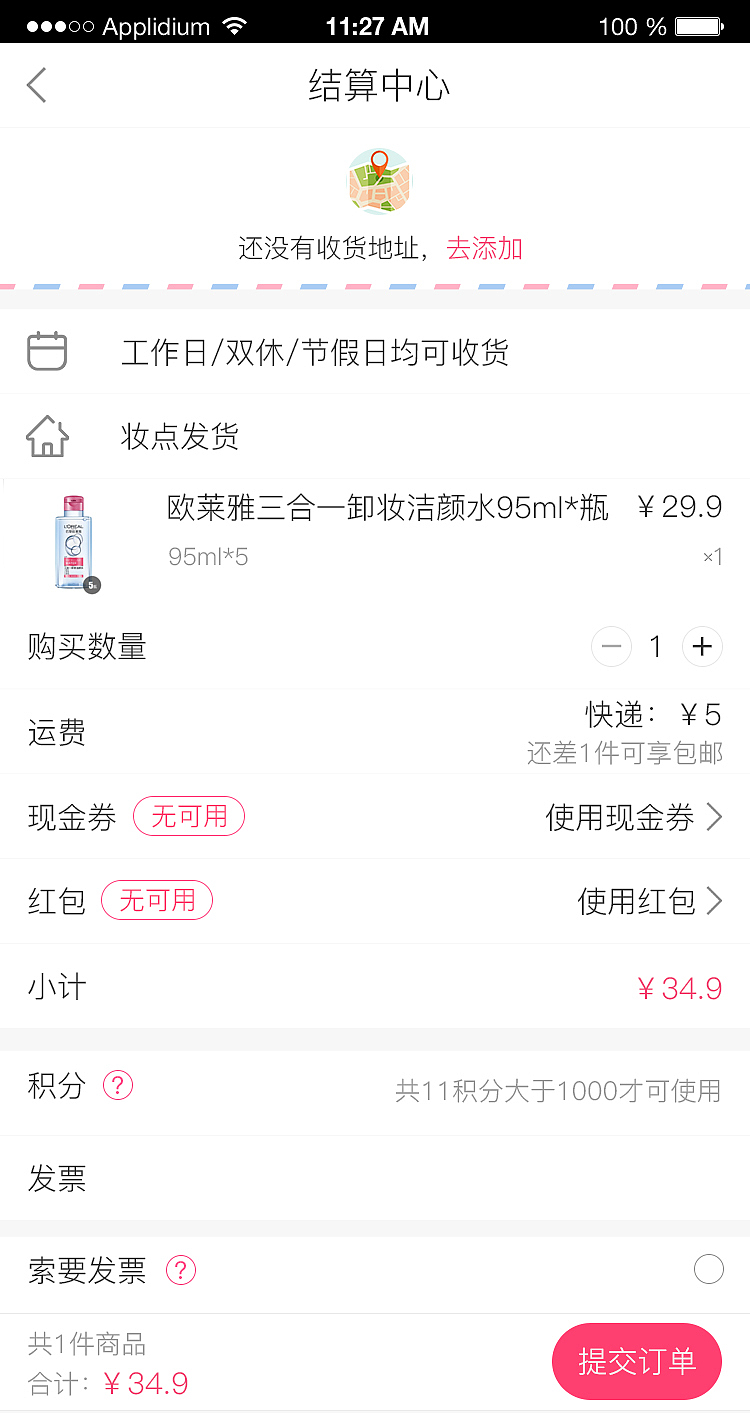This screenshot has height=1413, width=750.
Task: Click the 无可用 badge beside 红包
Action: [x=157, y=900]
